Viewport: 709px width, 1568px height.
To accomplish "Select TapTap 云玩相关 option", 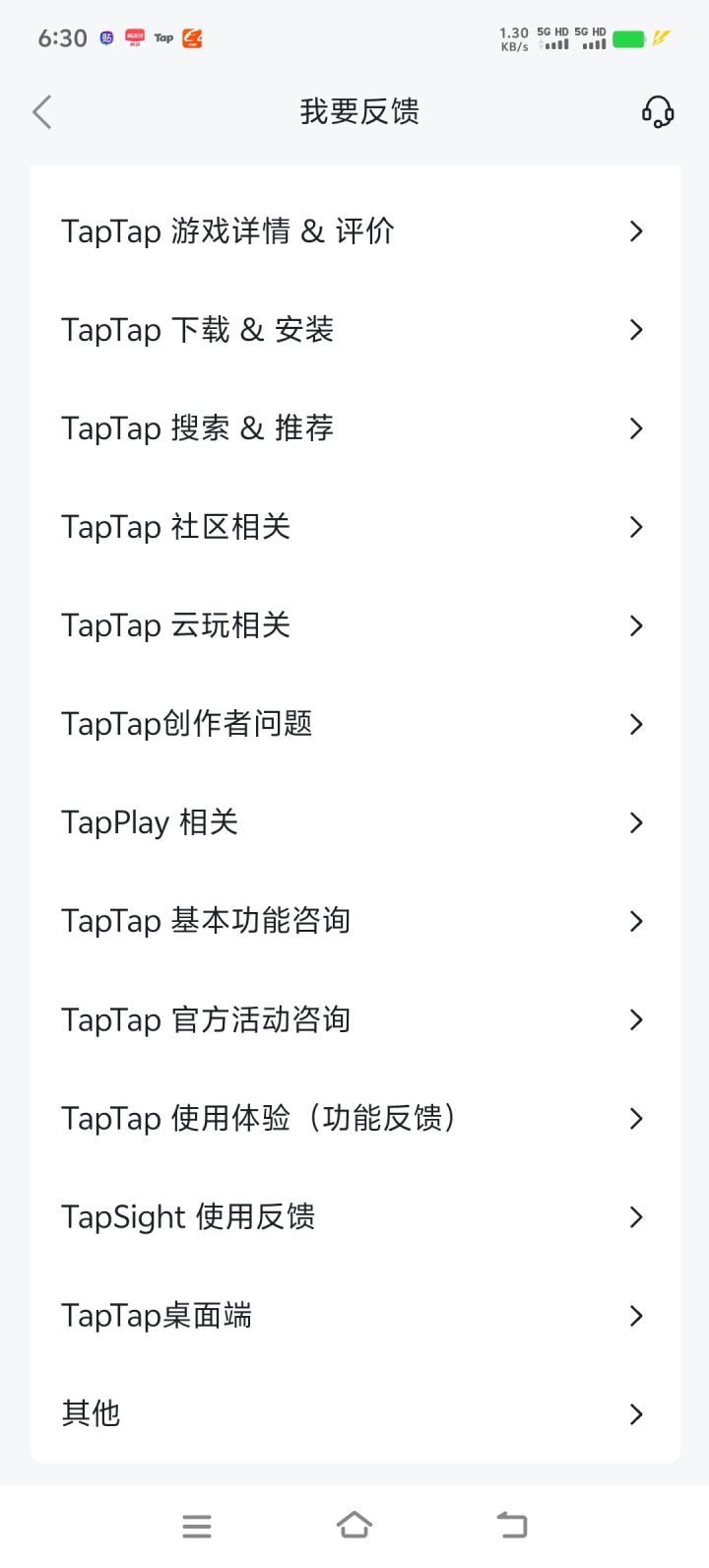I will (x=354, y=625).
